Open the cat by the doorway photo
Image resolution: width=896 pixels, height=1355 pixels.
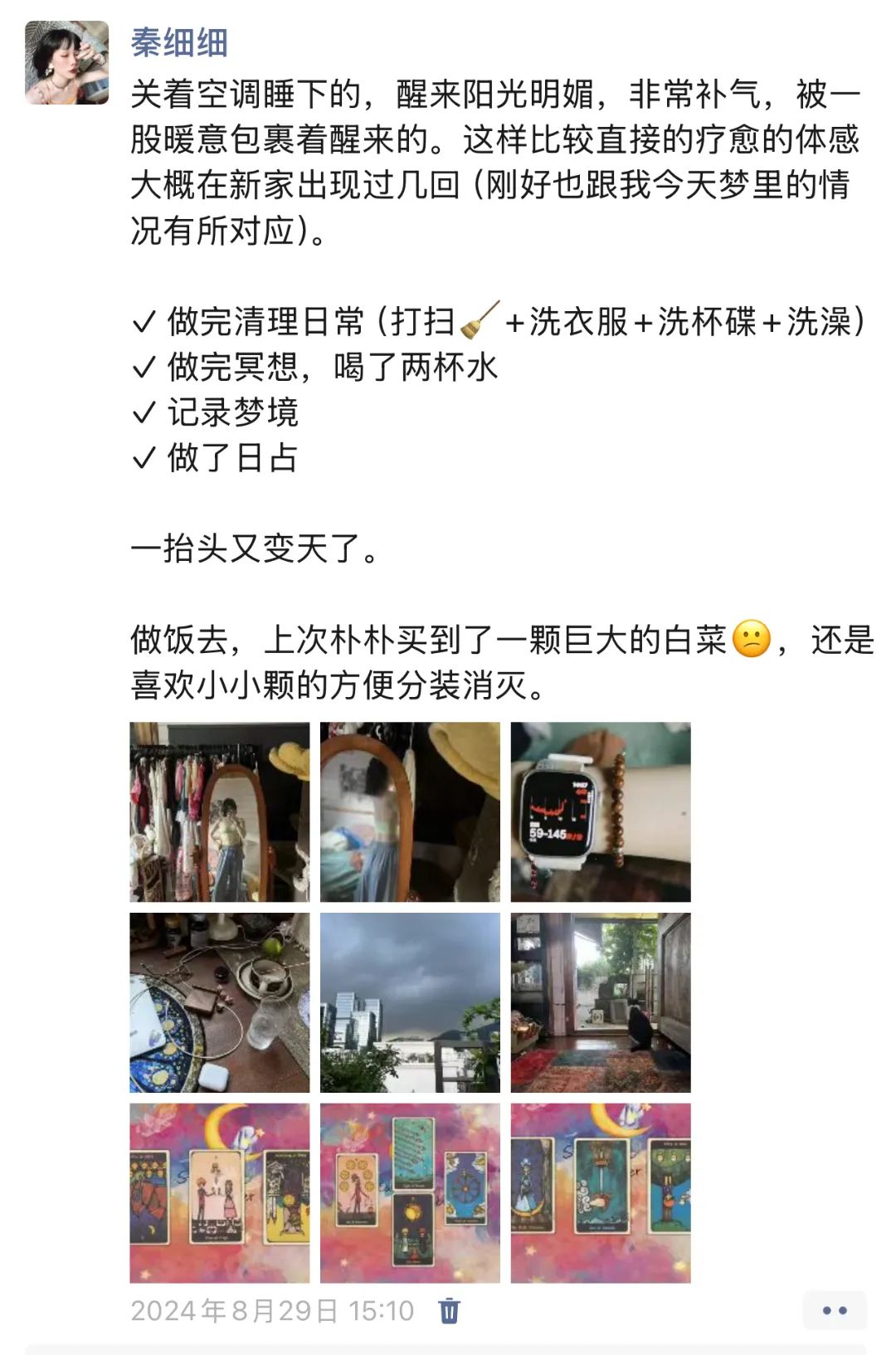(601, 1002)
